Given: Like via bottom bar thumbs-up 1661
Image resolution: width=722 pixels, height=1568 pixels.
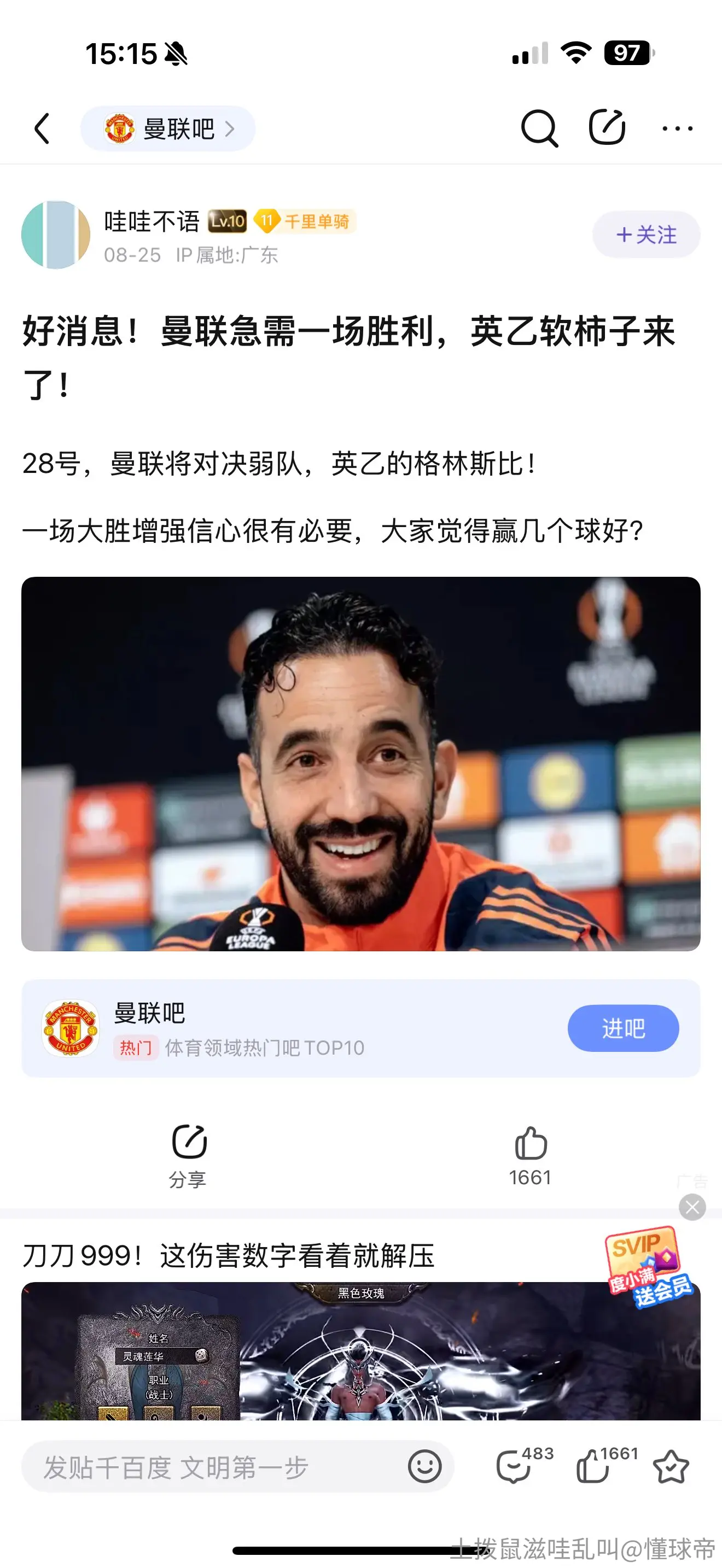Looking at the screenshot, I should click(605, 1465).
